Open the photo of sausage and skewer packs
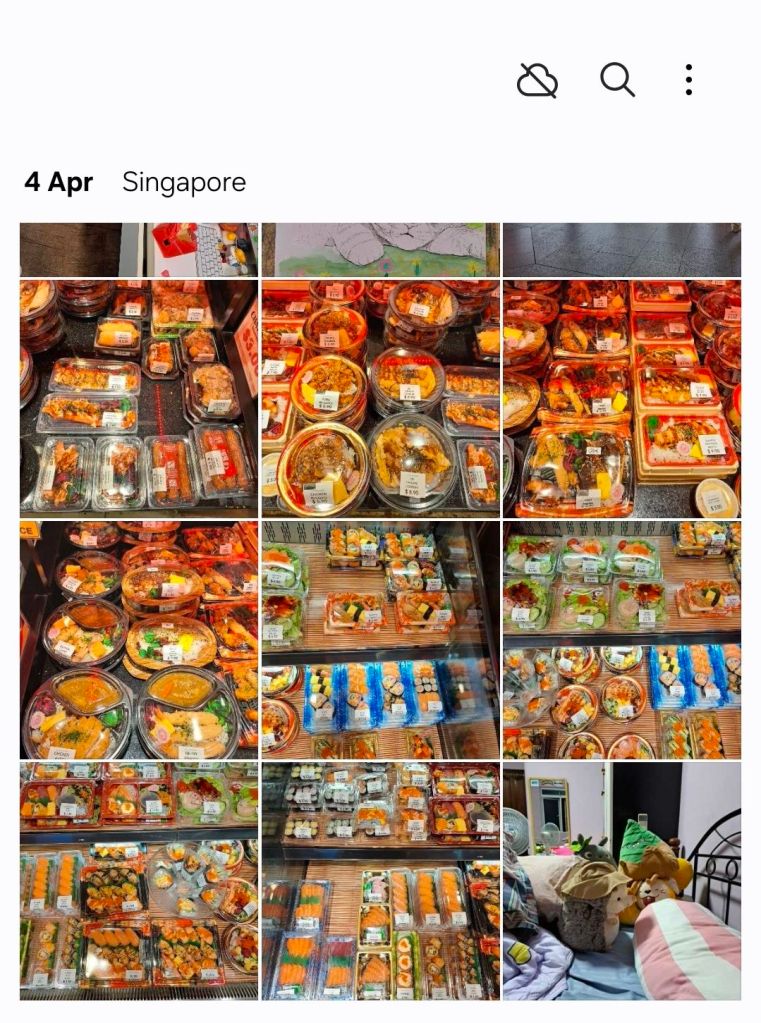The image size is (761, 1023). (139, 399)
